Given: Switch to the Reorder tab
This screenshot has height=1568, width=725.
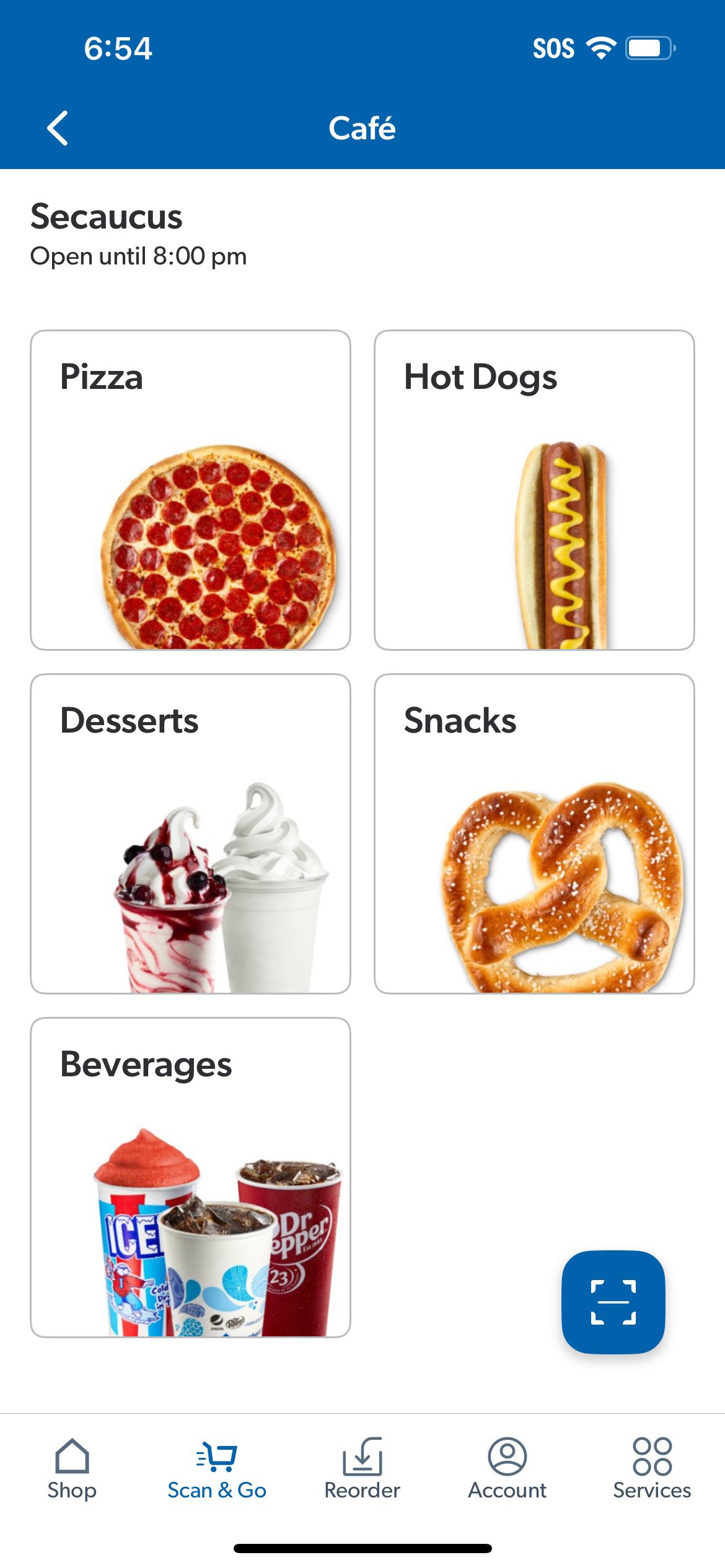Looking at the screenshot, I should tap(362, 1469).
